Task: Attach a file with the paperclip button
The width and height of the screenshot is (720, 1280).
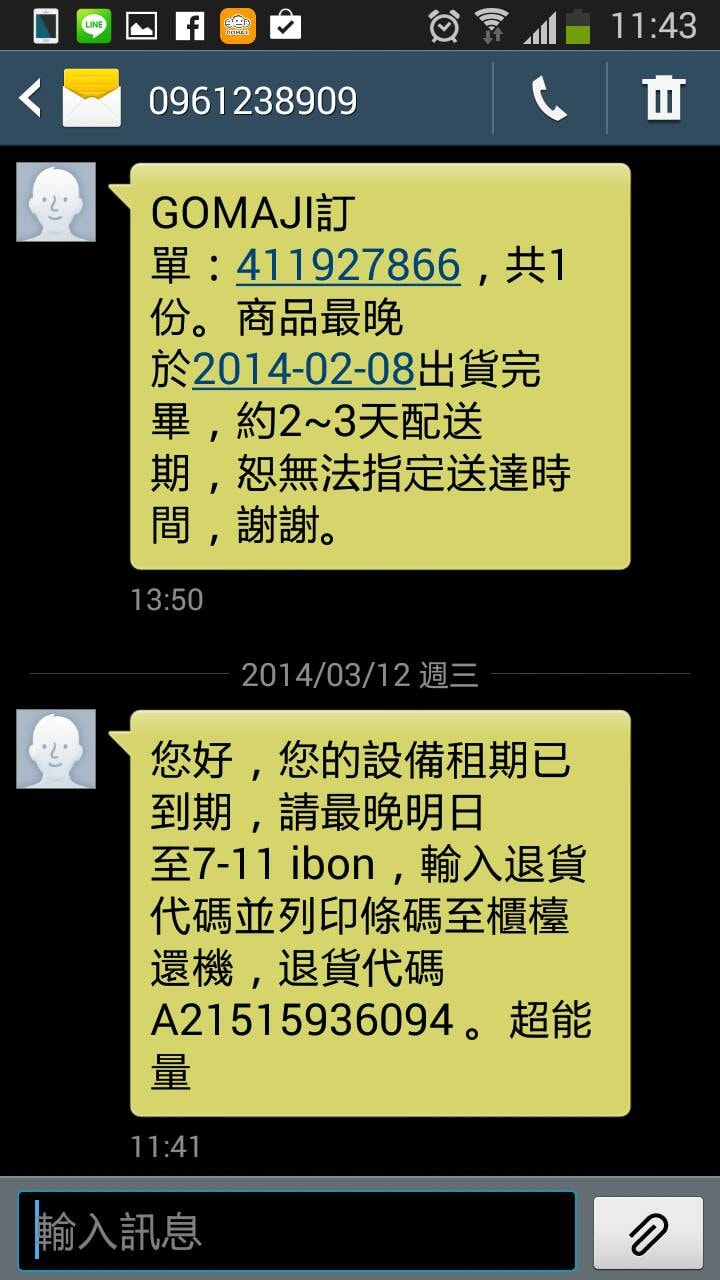Action: click(648, 1233)
